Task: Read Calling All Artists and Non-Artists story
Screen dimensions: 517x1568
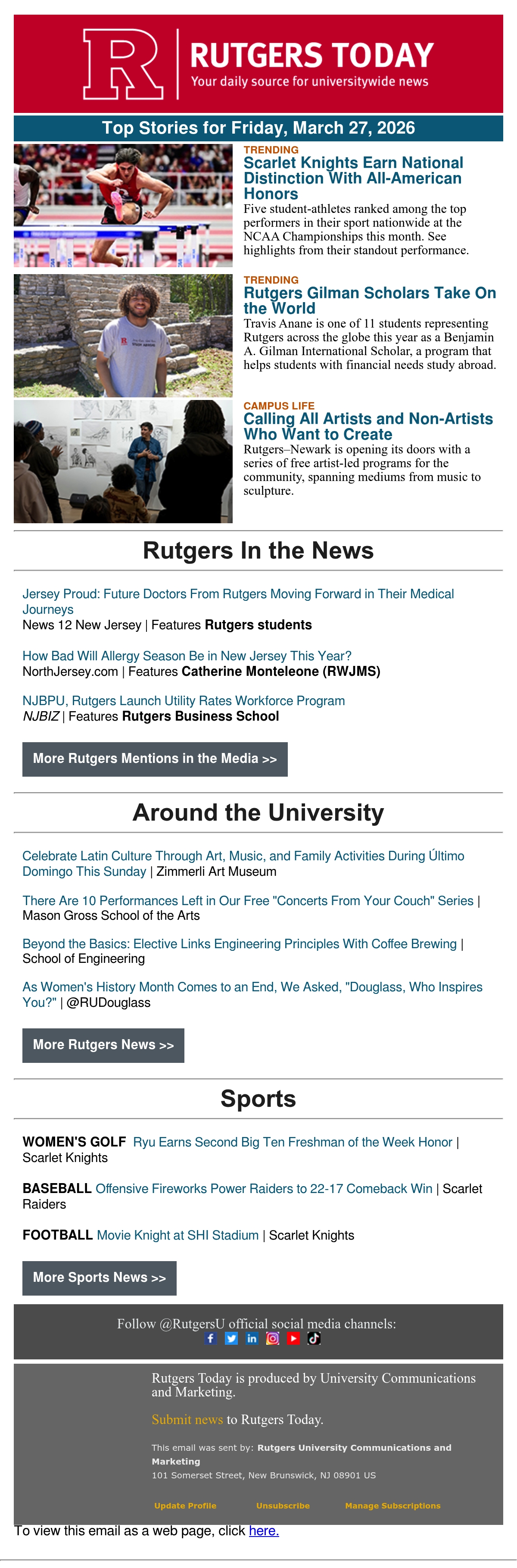Action: coord(368,427)
